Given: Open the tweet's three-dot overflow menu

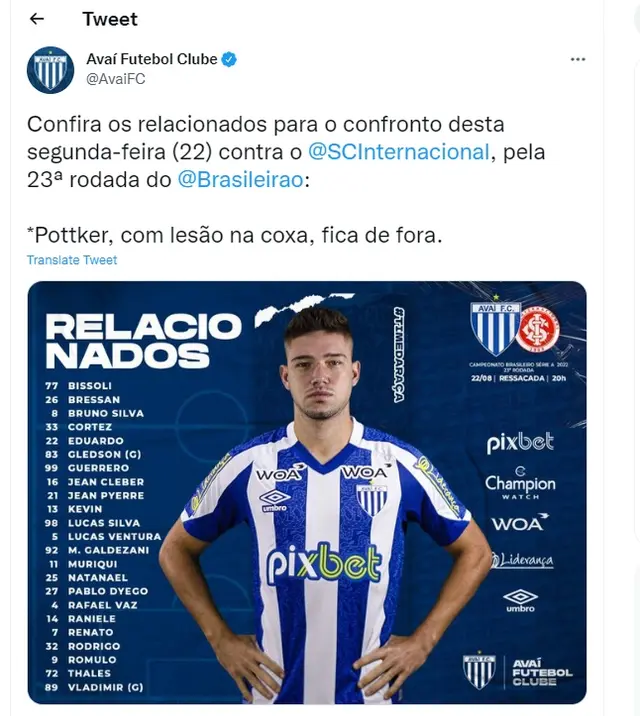Looking at the screenshot, I should 577,60.
